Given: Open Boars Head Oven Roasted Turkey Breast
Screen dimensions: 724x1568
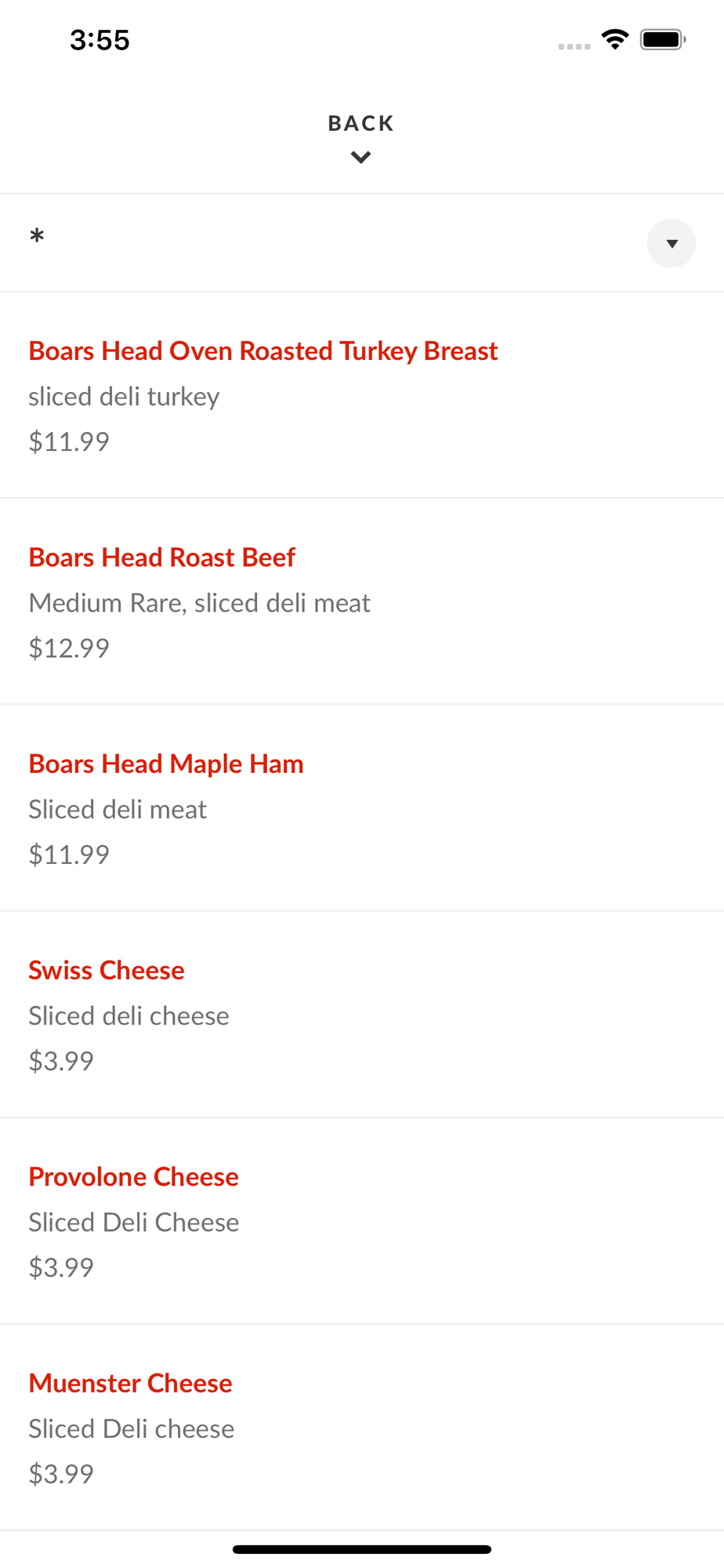Looking at the screenshot, I should [362, 395].
